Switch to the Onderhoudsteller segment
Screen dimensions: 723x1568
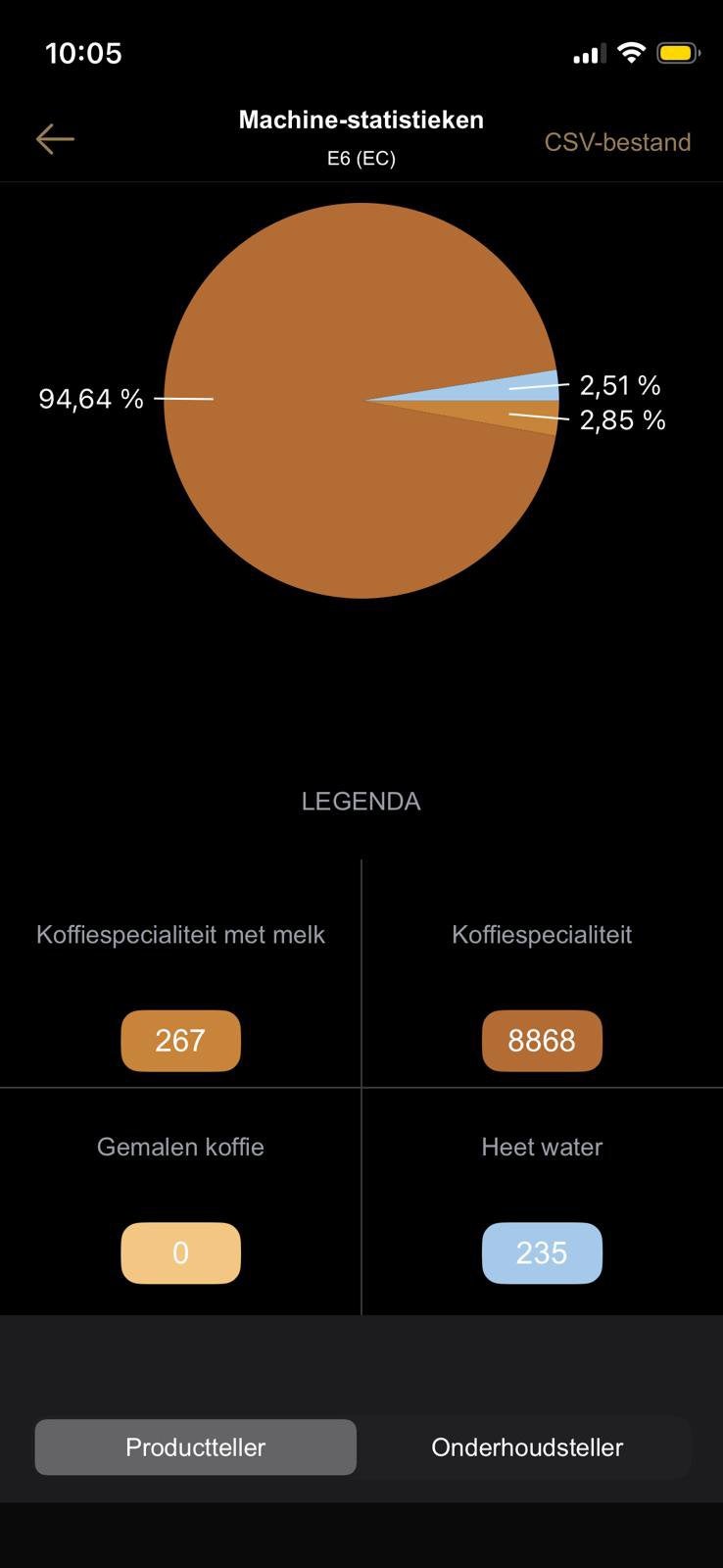click(x=527, y=1446)
